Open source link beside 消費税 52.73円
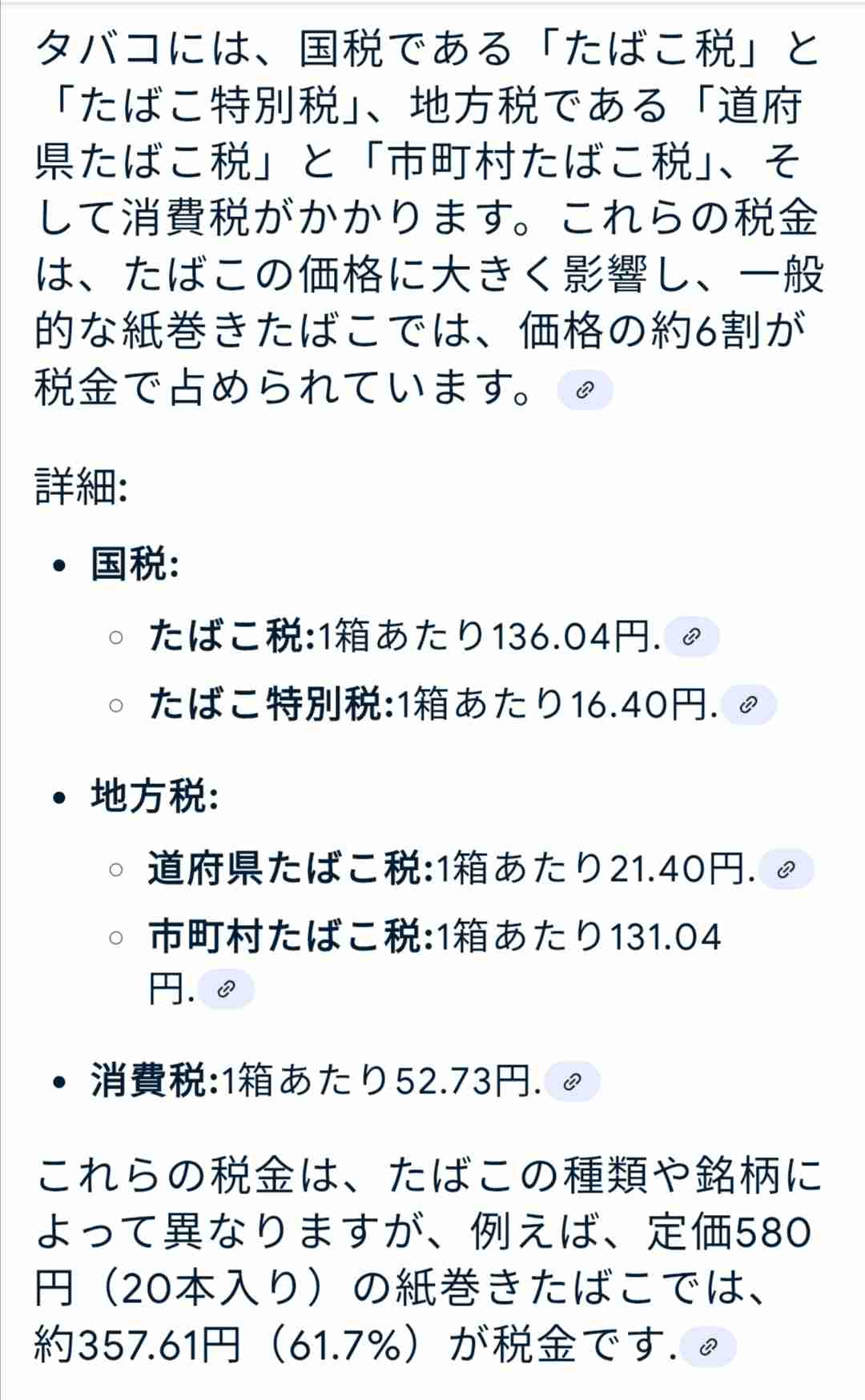Screen dimensions: 865x1400 tap(572, 1082)
